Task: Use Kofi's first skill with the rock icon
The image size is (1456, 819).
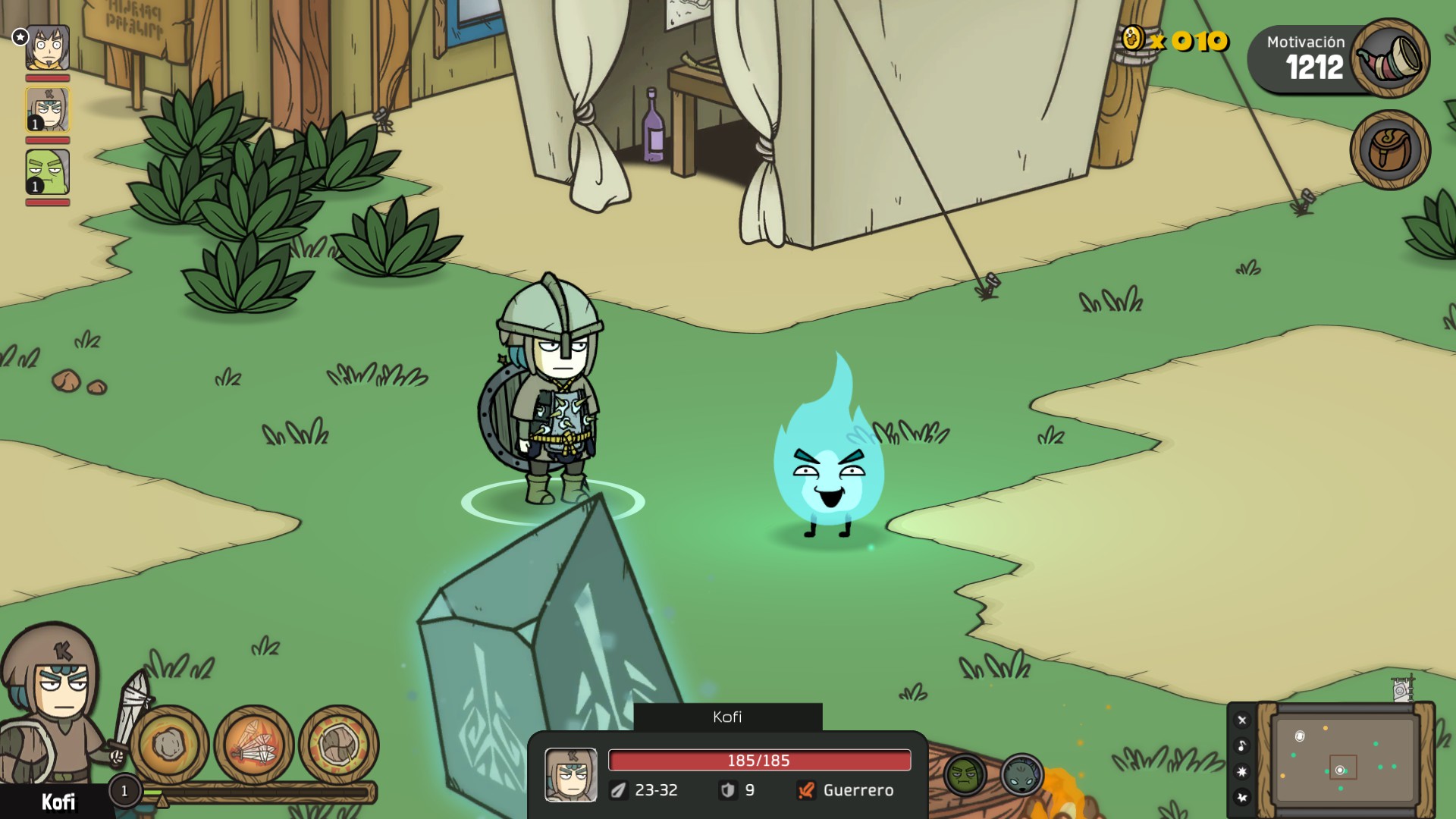Action: 168,745
